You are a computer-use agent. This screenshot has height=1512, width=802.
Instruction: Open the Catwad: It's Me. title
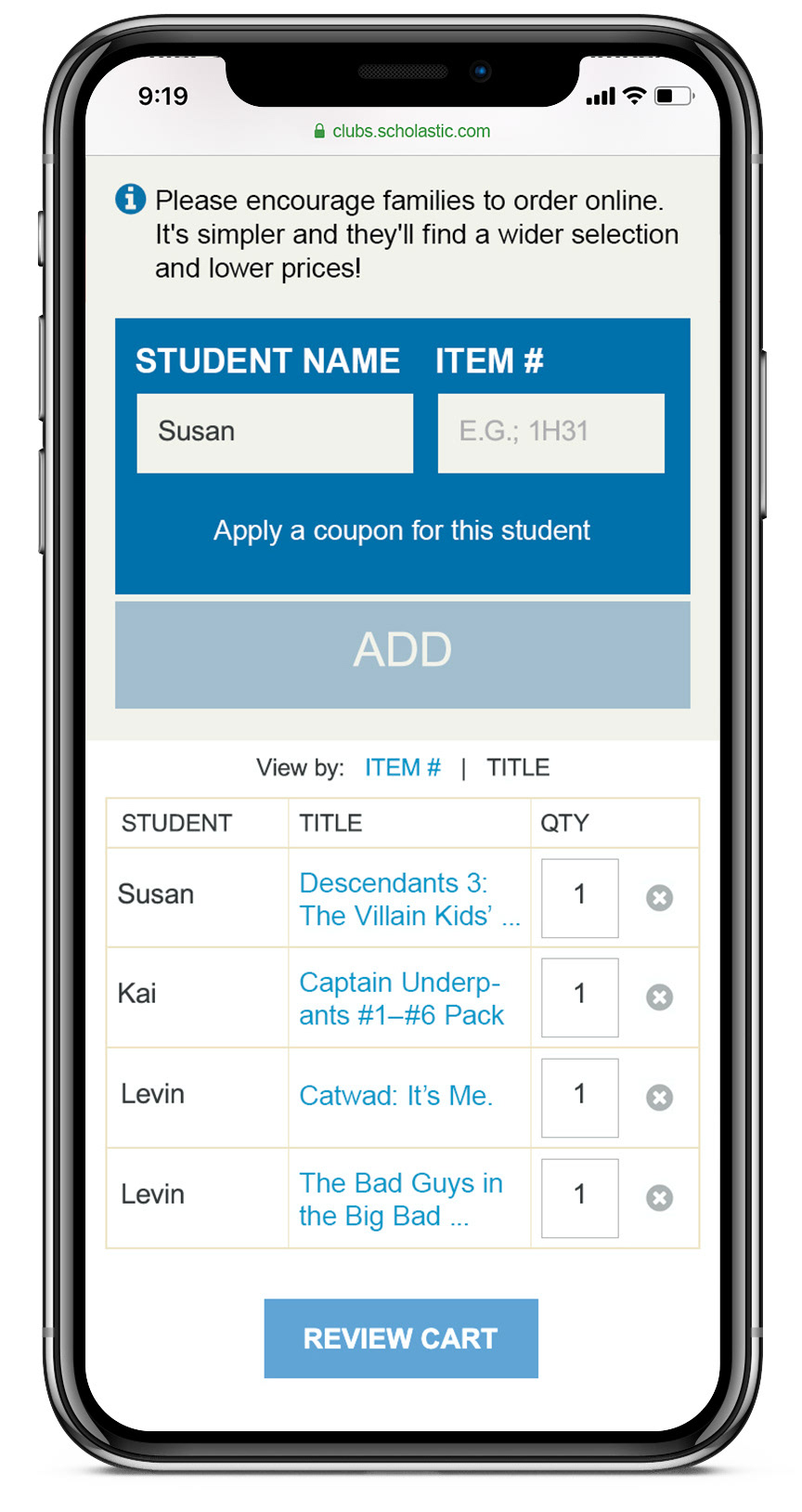click(x=395, y=1096)
